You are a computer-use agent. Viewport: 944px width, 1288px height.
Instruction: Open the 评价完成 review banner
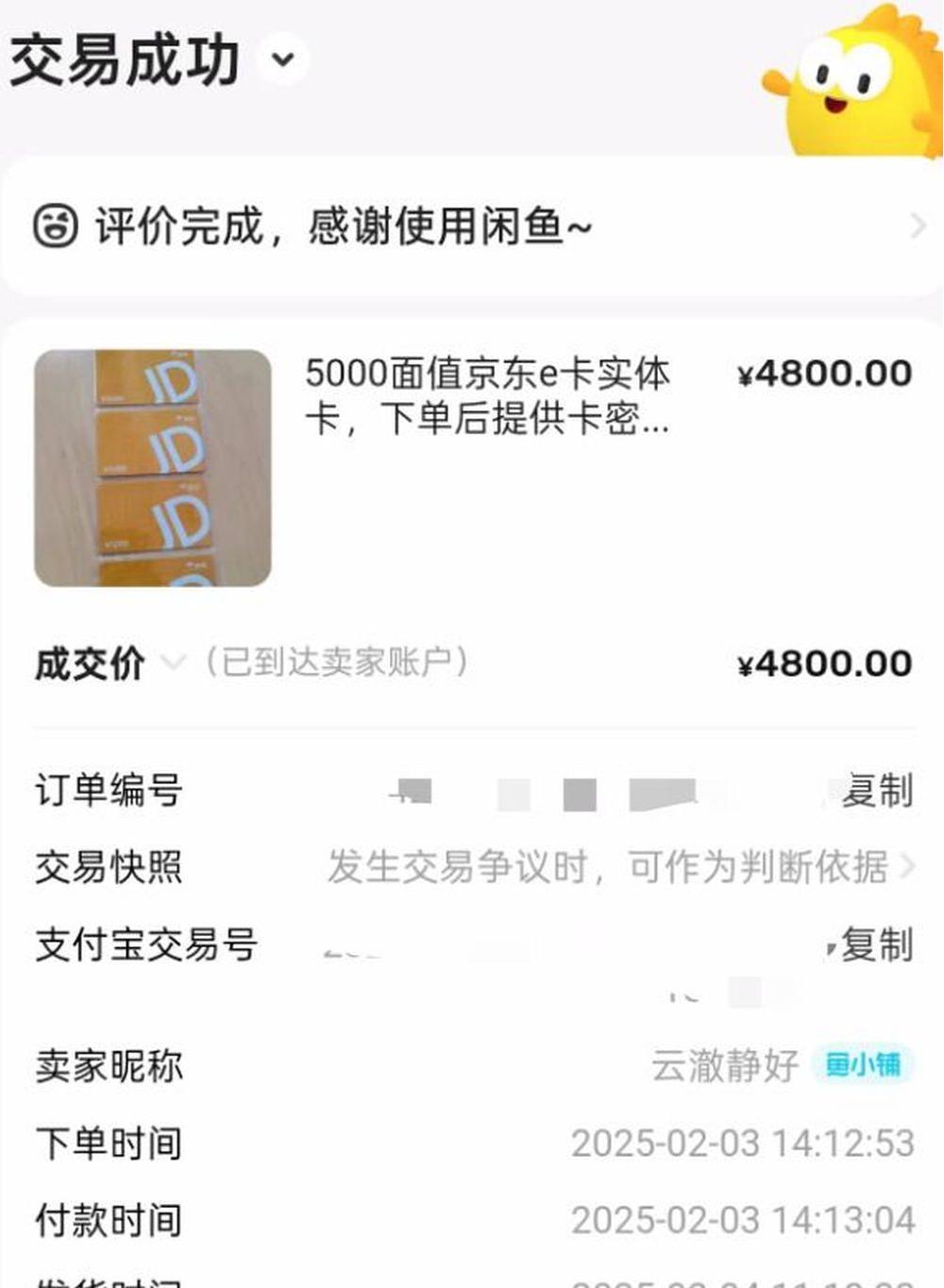pyautogui.click(x=472, y=227)
